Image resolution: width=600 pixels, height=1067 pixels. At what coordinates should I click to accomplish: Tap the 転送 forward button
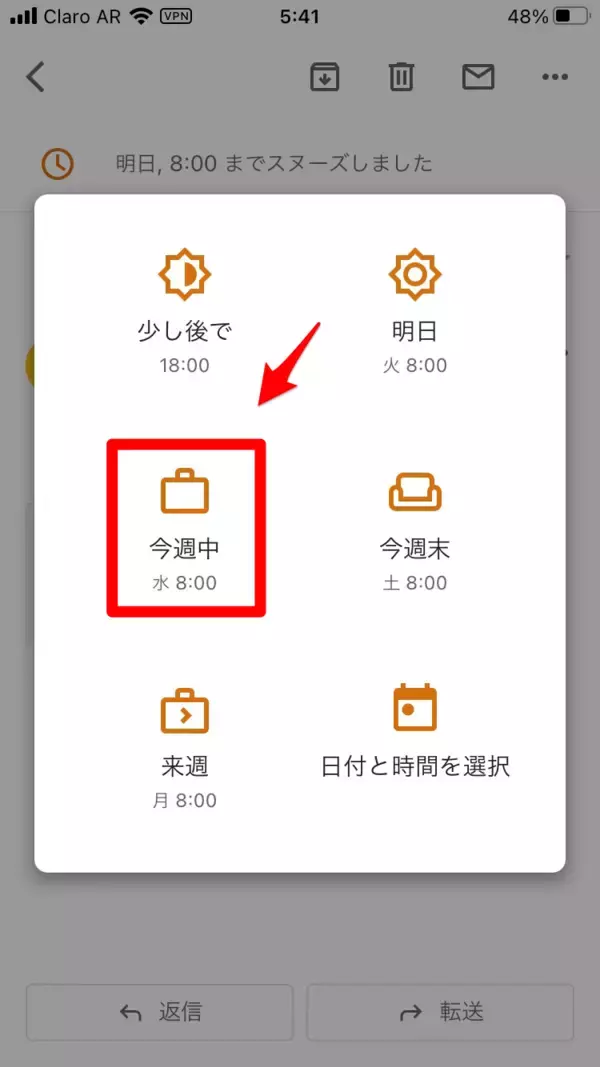point(440,1012)
